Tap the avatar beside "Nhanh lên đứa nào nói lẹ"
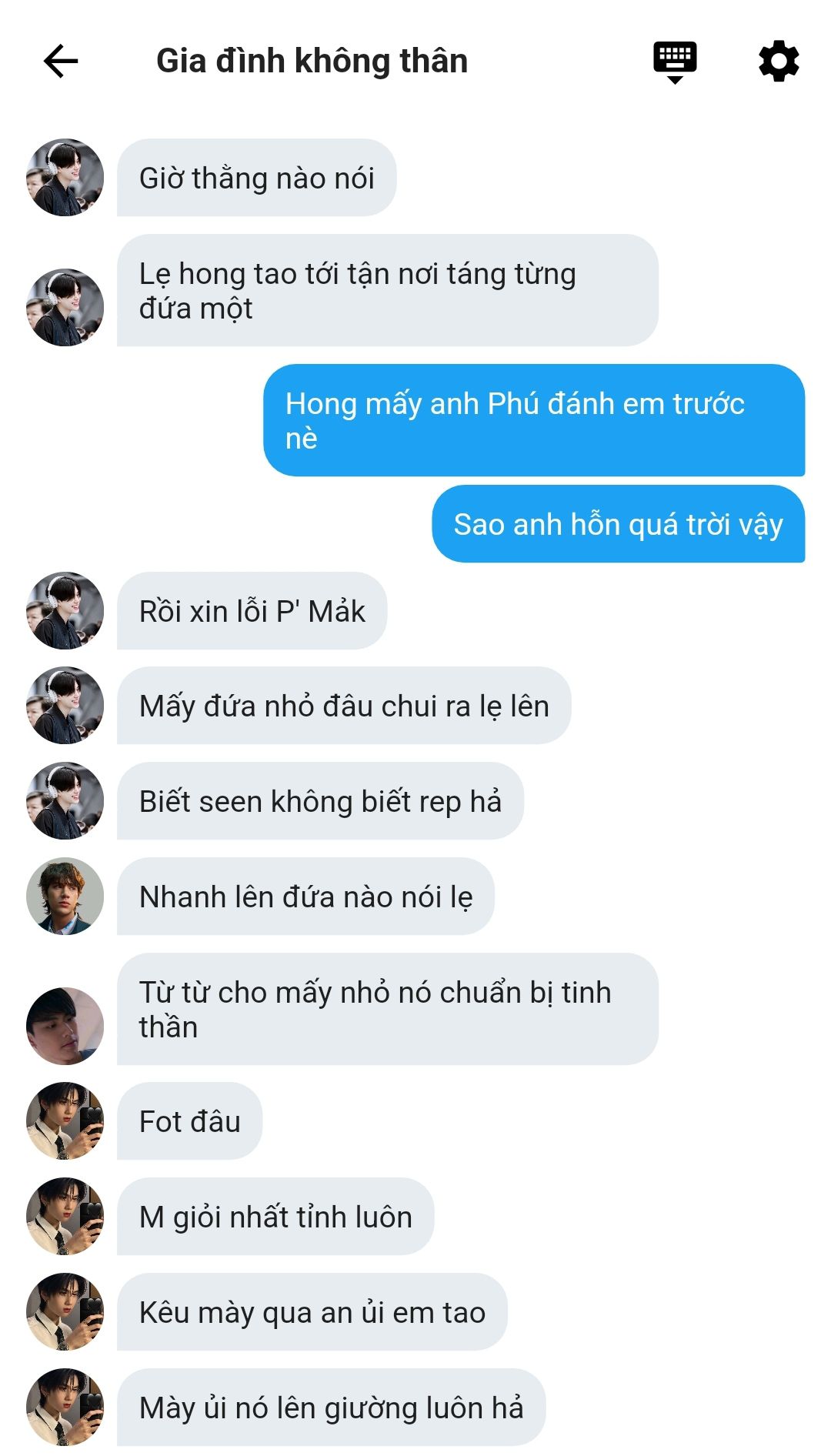This screenshot has height=1456, width=831. coord(65,897)
